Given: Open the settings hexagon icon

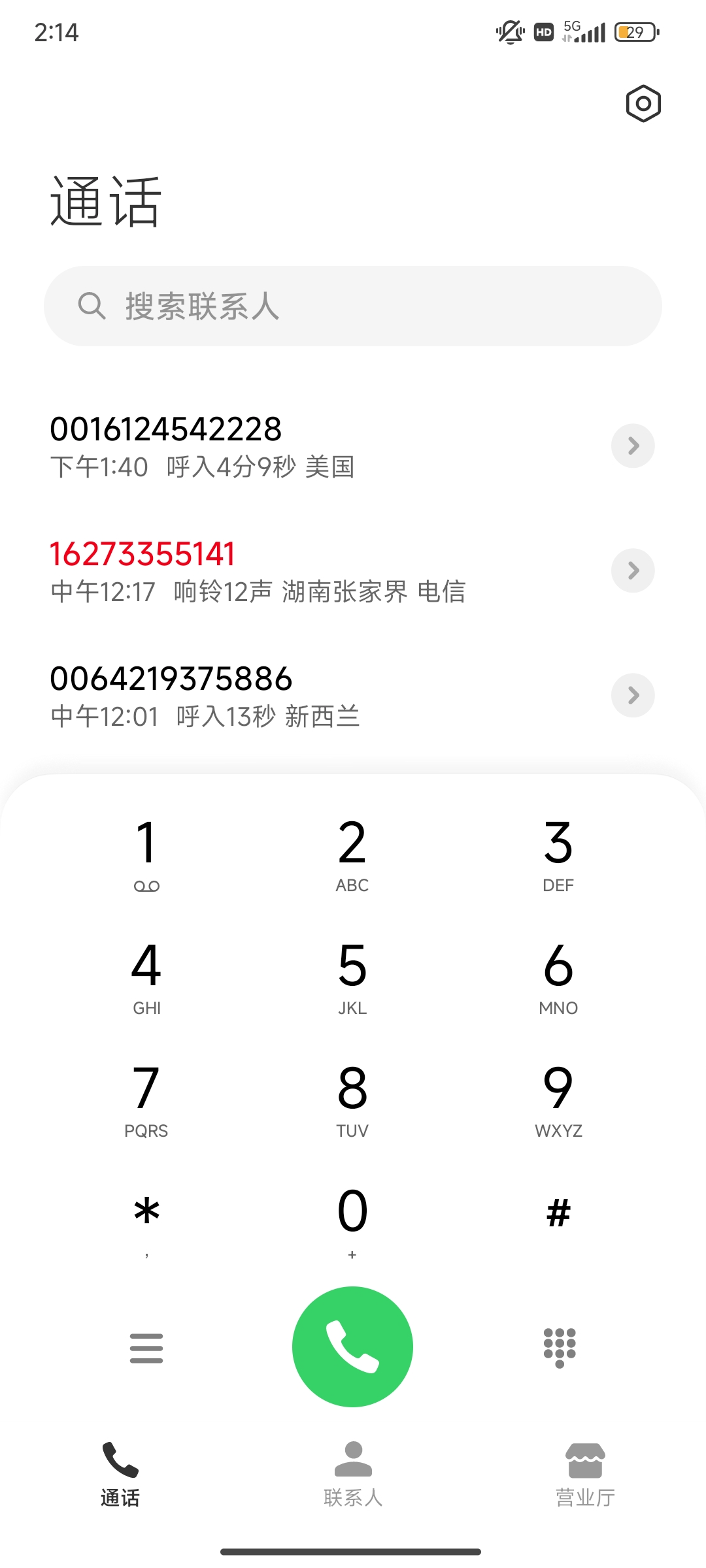Looking at the screenshot, I should coord(643,103).
